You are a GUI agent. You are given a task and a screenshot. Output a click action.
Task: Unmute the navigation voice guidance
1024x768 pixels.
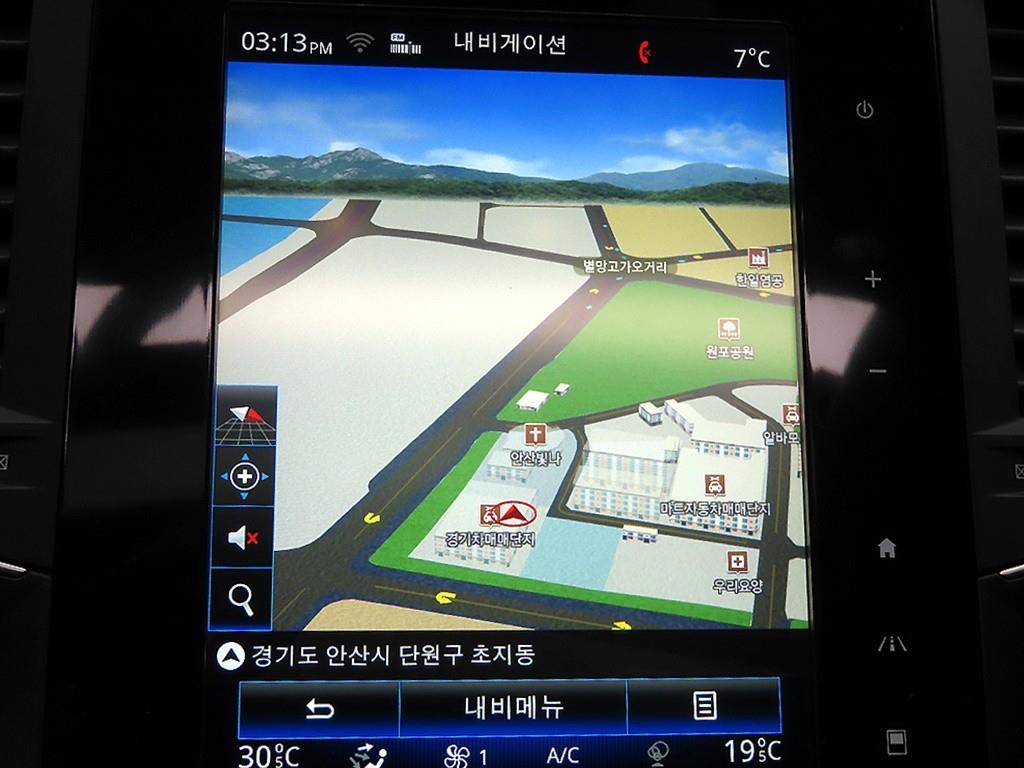click(x=244, y=539)
